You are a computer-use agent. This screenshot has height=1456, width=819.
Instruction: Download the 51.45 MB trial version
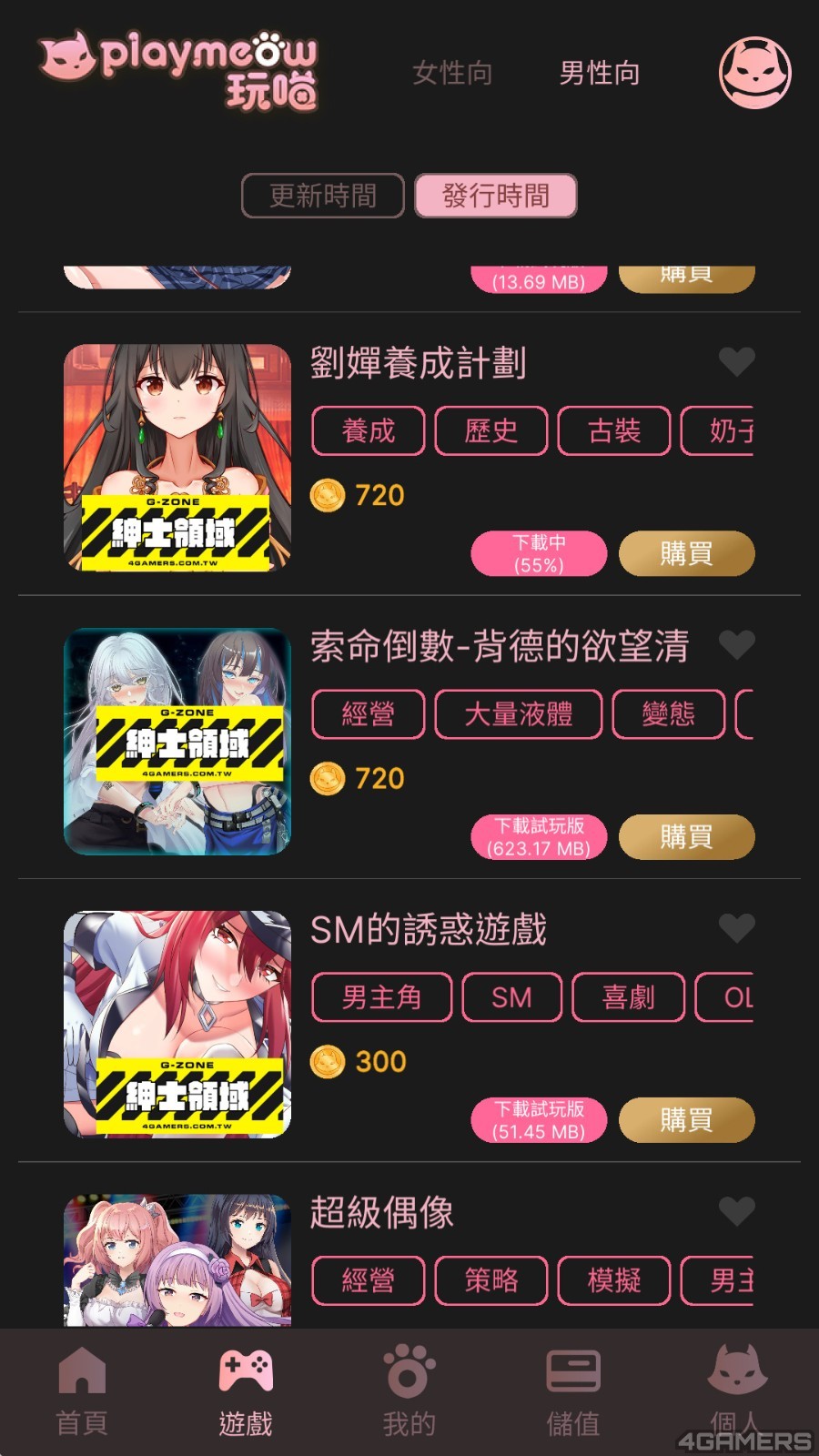(539, 1119)
